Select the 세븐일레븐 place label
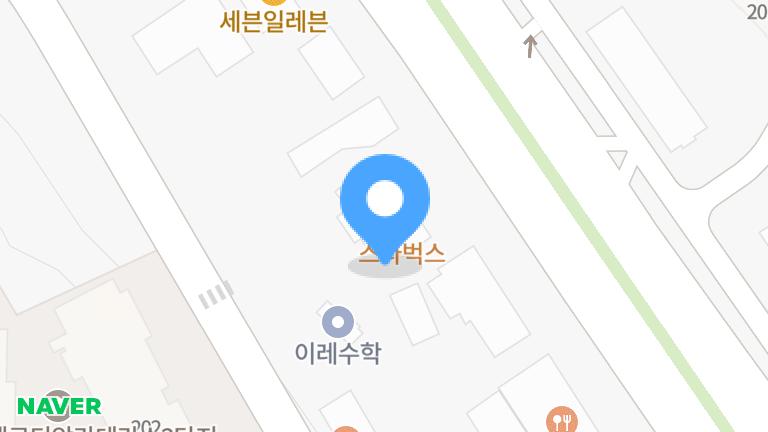 [x=274, y=21]
